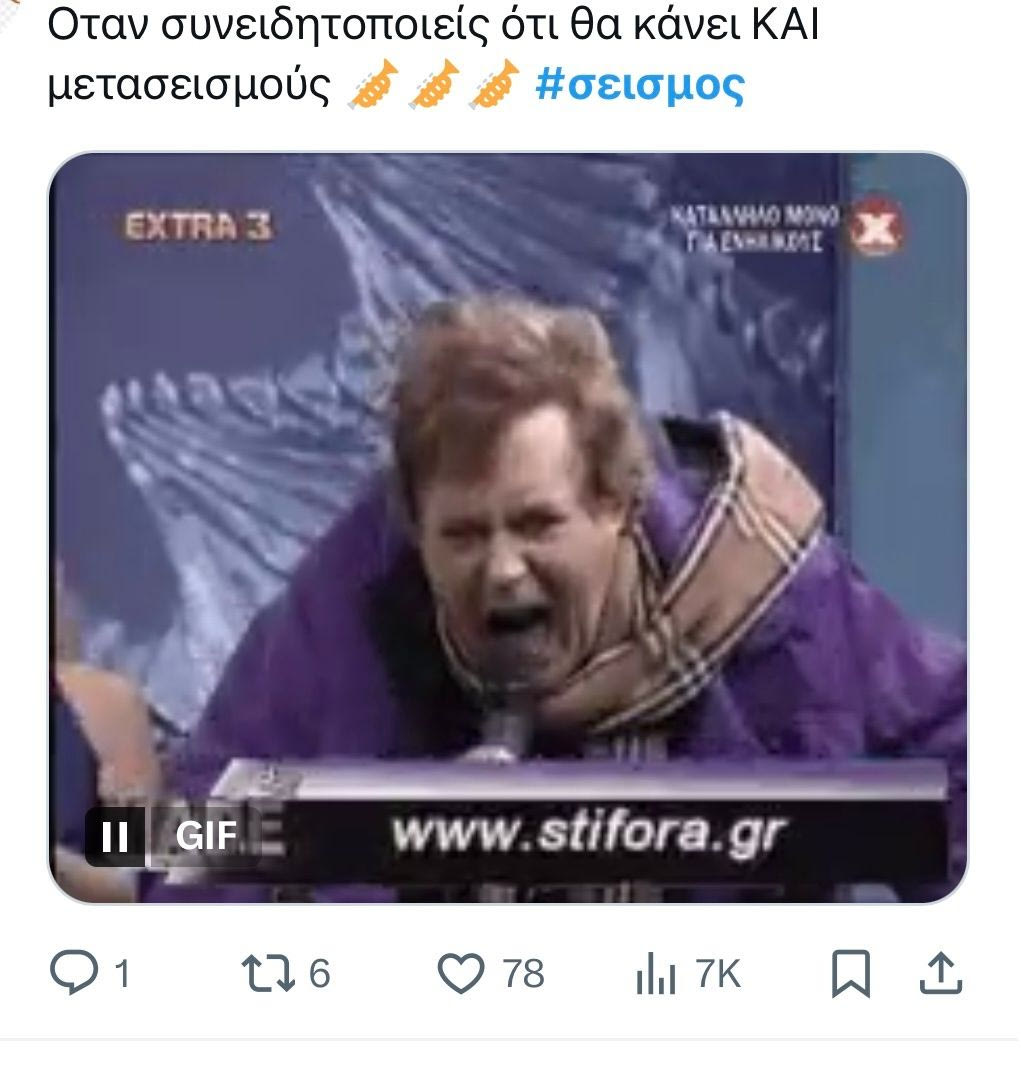Bookmark this tweet
The image size is (1021, 1072).
(x=851, y=973)
